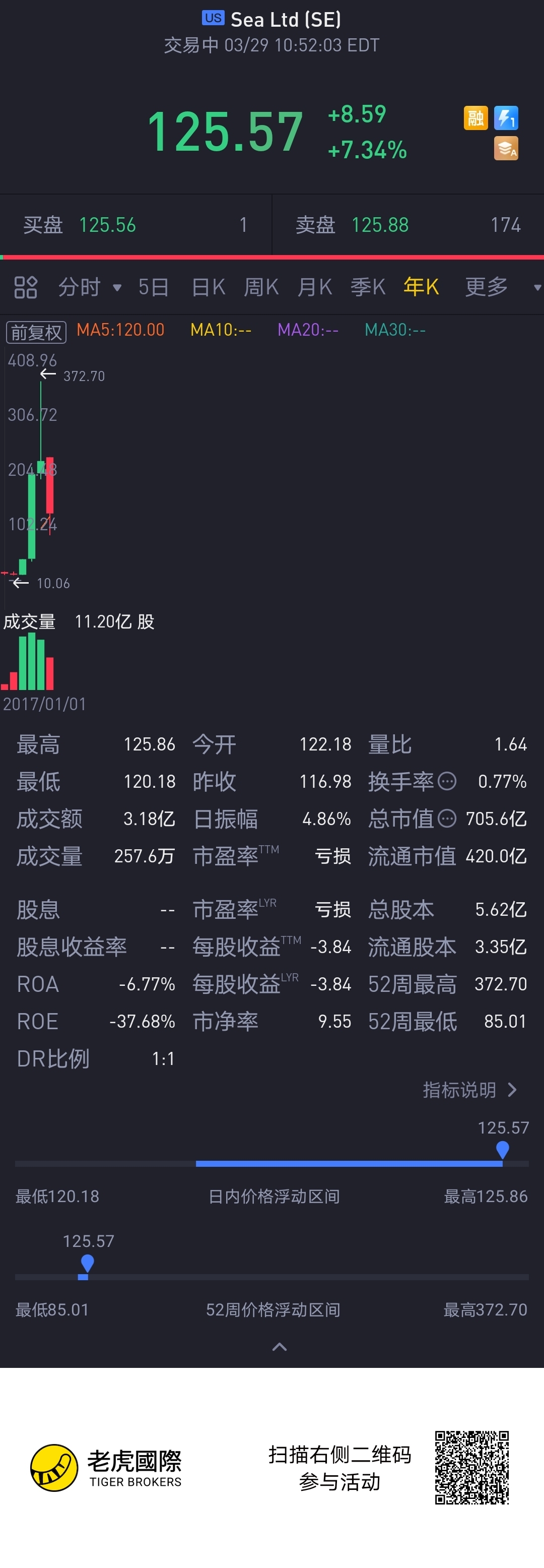The width and height of the screenshot is (544, 1568).
Task: Show info for 换手率
Action: coord(447,781)
